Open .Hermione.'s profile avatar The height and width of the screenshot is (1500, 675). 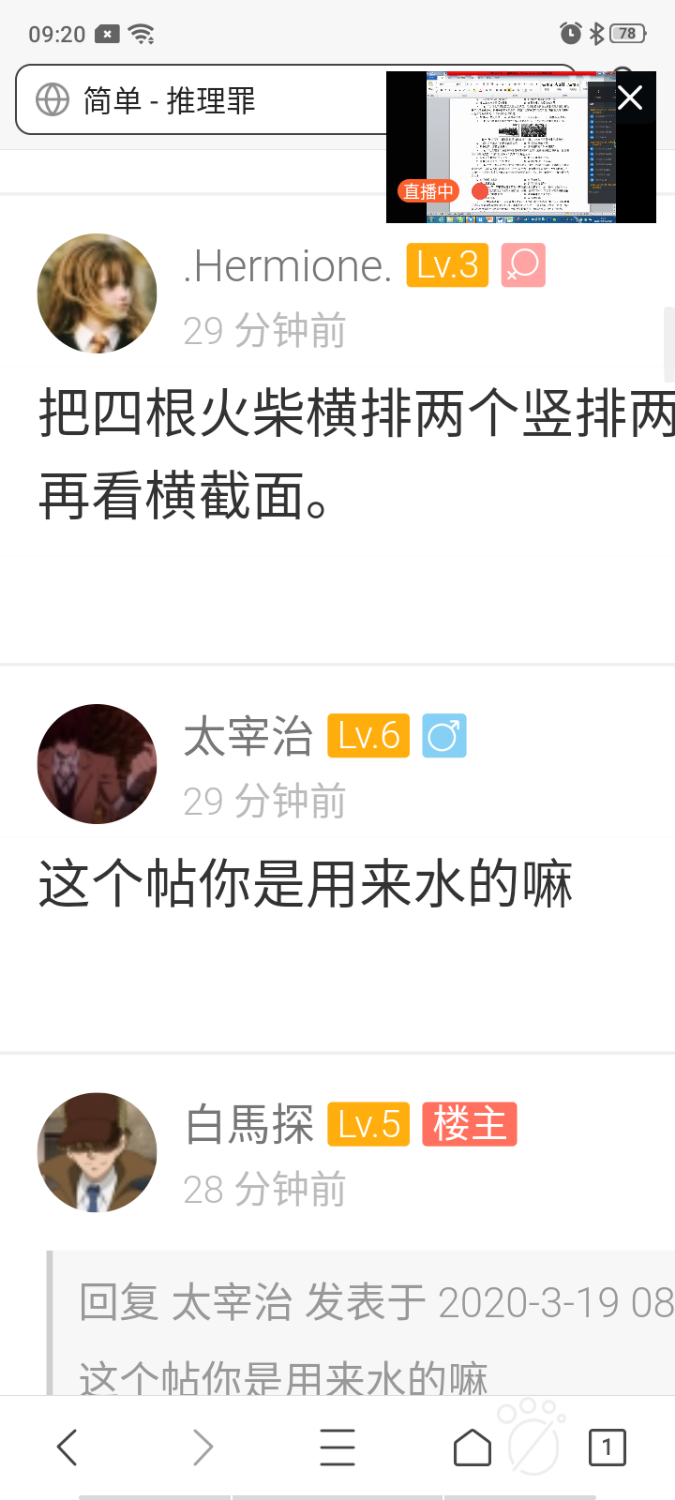click(x=97, y=293)
